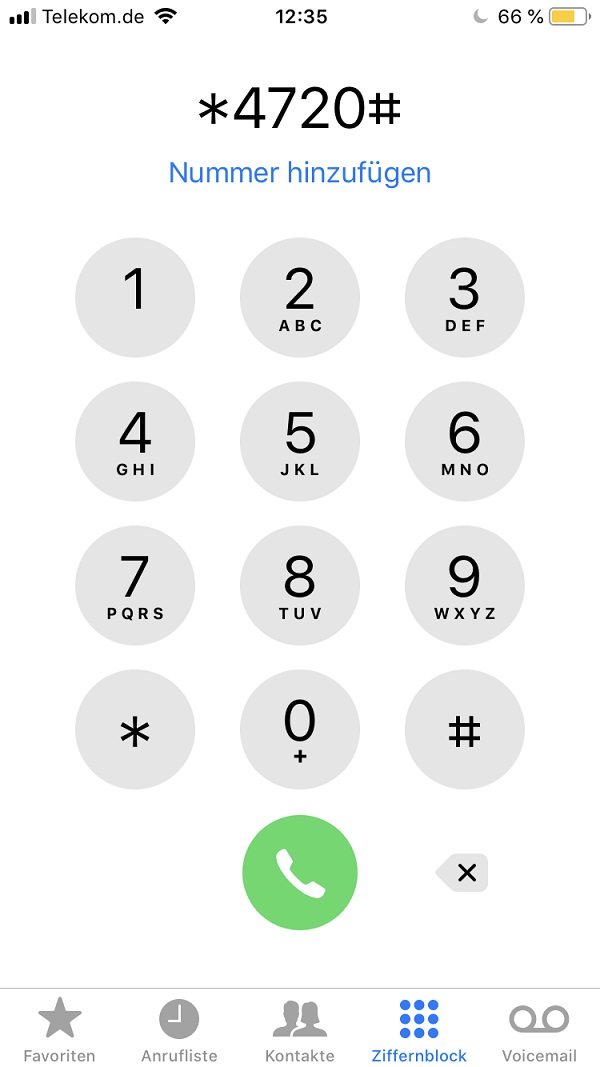Dial digit 9 (WXYZ)
Viewport: 600px width, 1067px height.
[x=464, y=585]
